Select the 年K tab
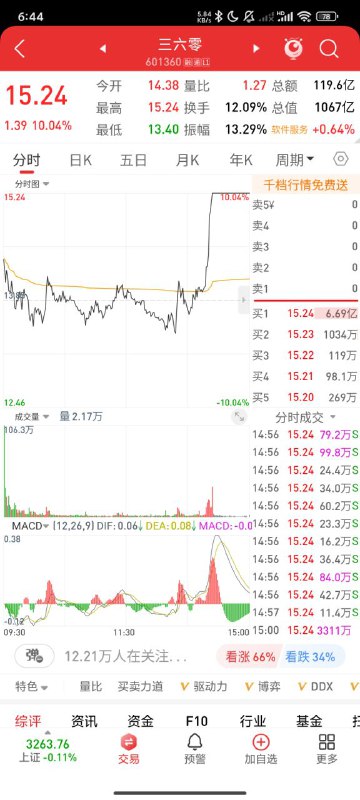 241,160
